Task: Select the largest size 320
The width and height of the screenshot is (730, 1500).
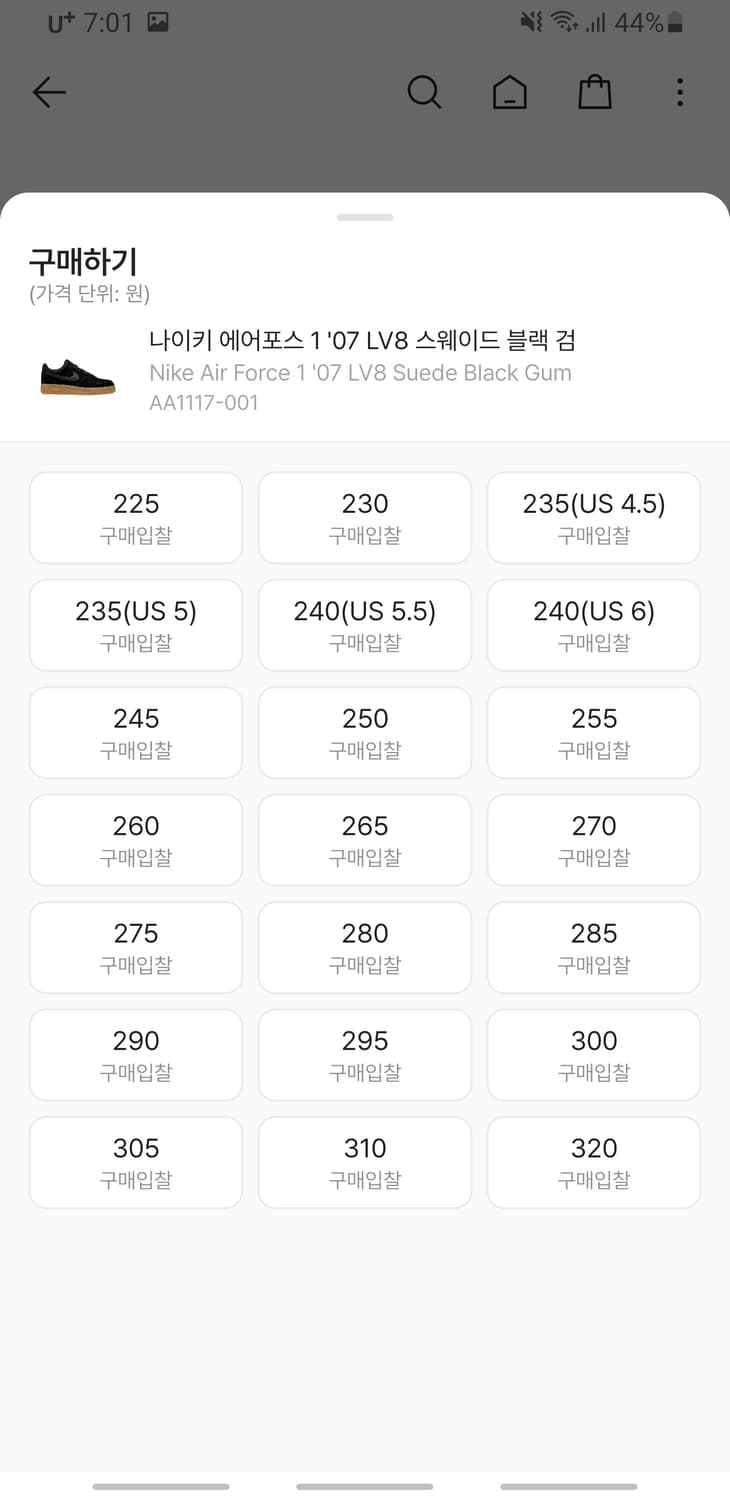Action: 593,1162
